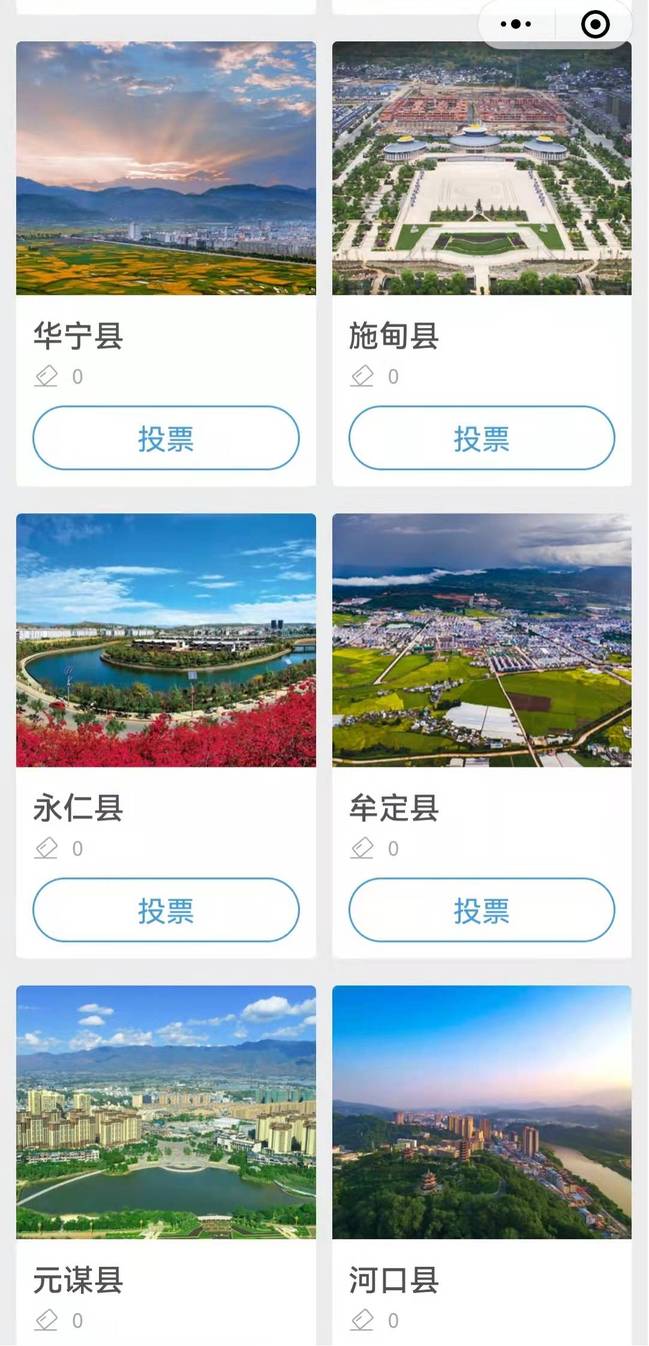View the 牟定县 photo card
Viewport: 649px width, 1346px height.
point(481,640)
